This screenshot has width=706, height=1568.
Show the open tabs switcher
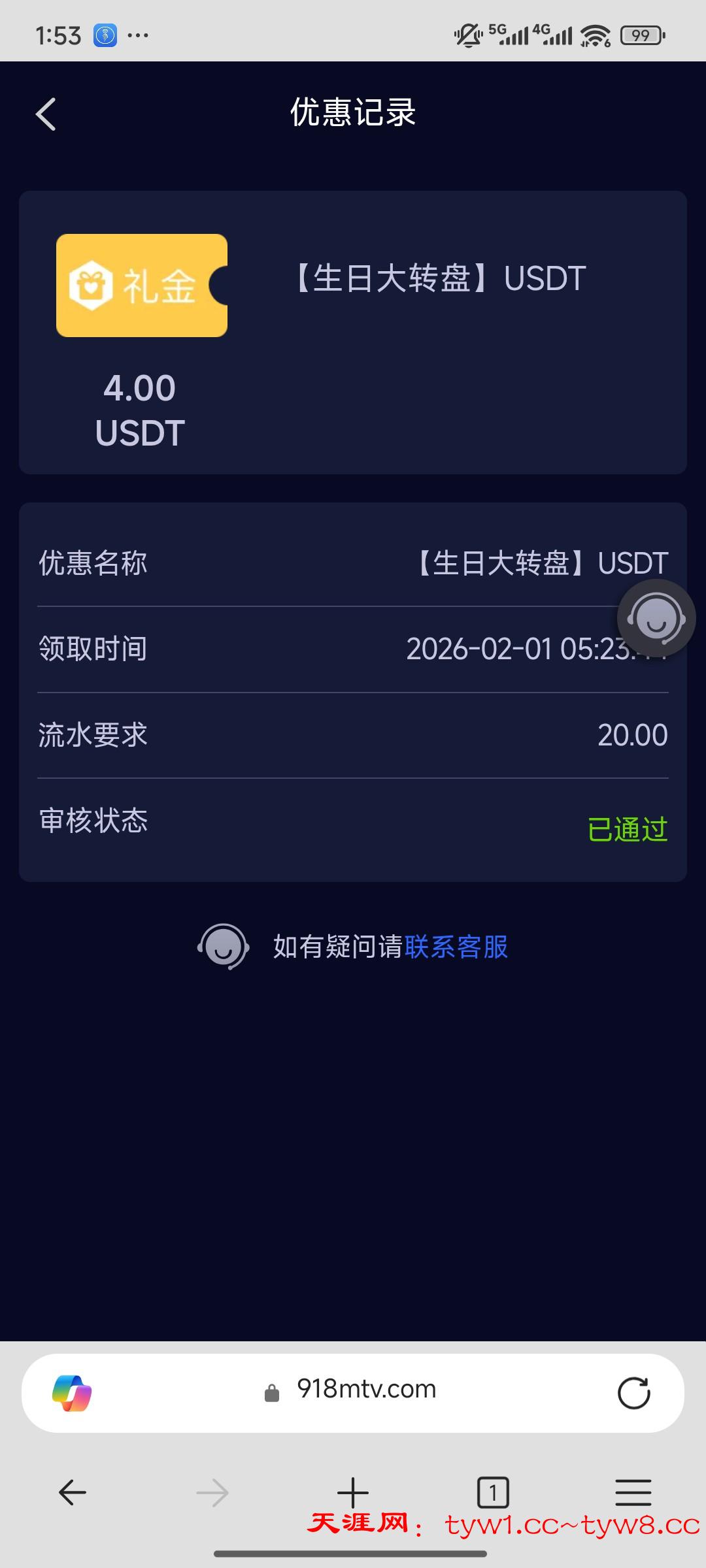coord(493,1492)
